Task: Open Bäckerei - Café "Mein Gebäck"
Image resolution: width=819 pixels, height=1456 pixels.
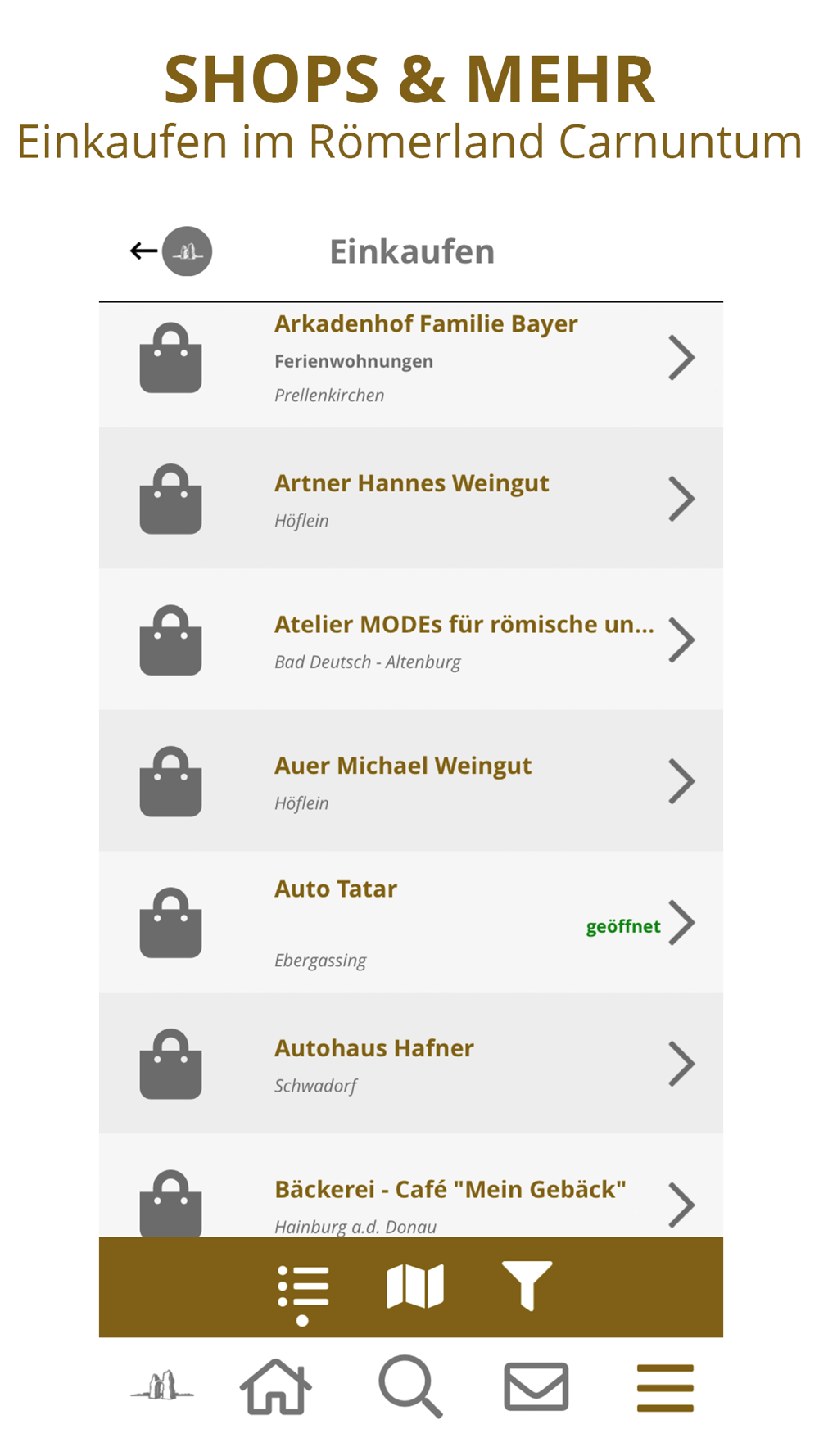Action: tap(411, 1186)
